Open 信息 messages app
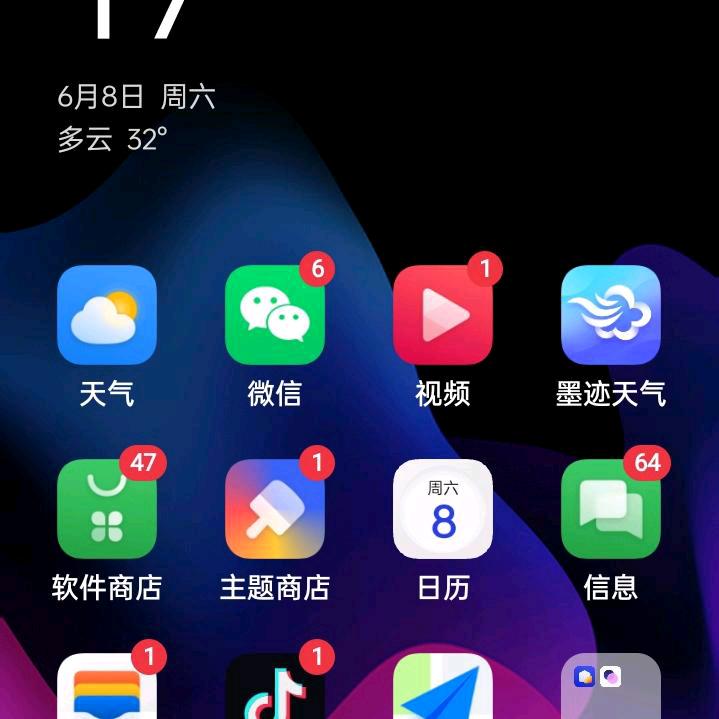 point(611,509)
